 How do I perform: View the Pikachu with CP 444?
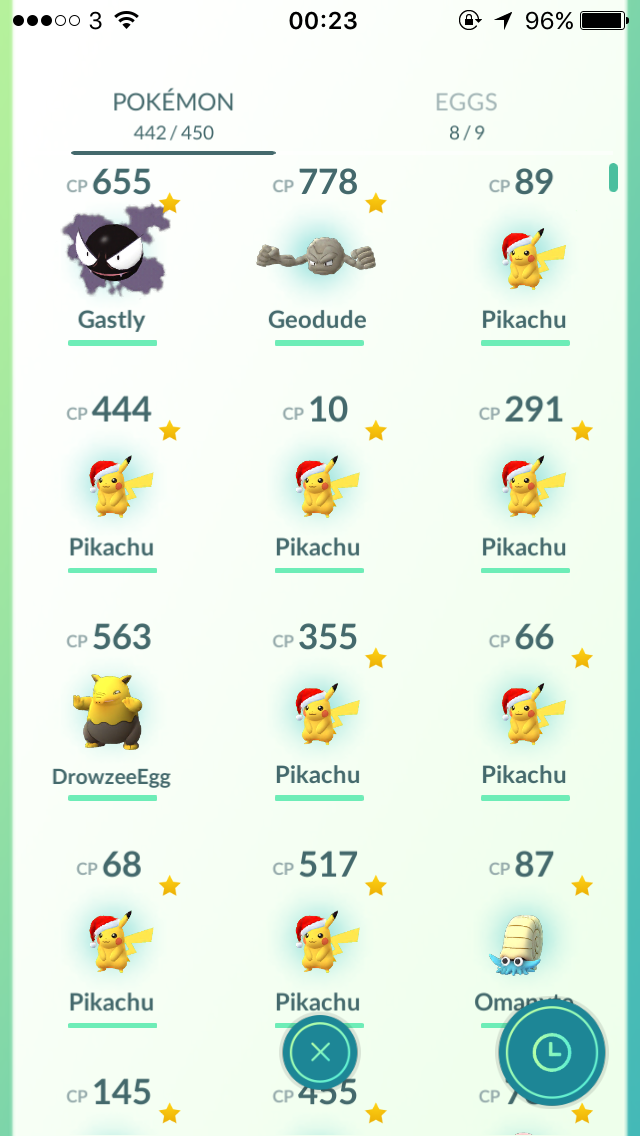click(x=112, y=484)
